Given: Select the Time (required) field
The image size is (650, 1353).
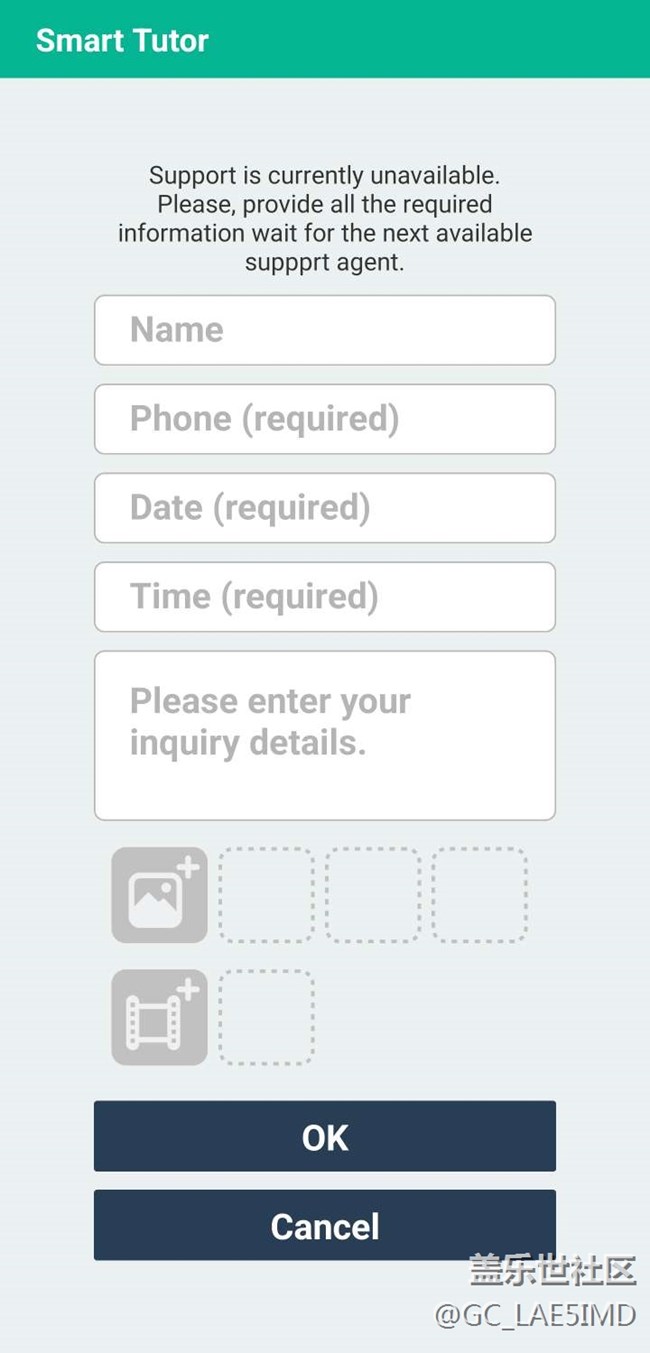Looking at the screenshot, I should (324, 597).
